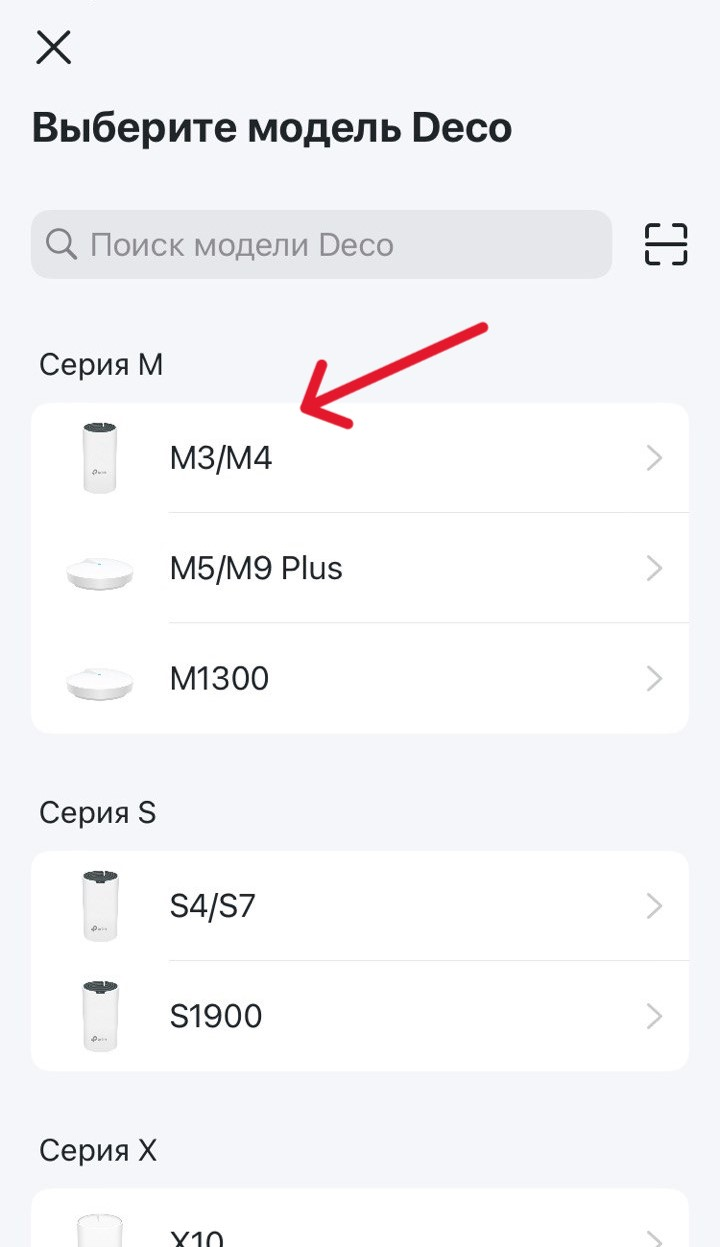This screenshot has height=1247, width=720.
Task: Select the S1900 model
Action: coord(360,1016)
